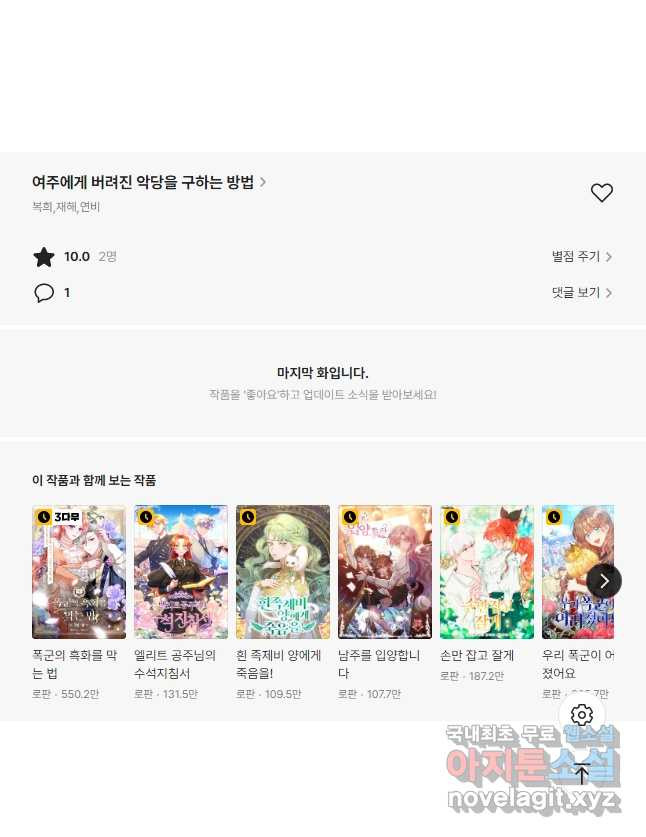Tap 별점 주기 to rate

pyautogui.click(x=582, y=257)
